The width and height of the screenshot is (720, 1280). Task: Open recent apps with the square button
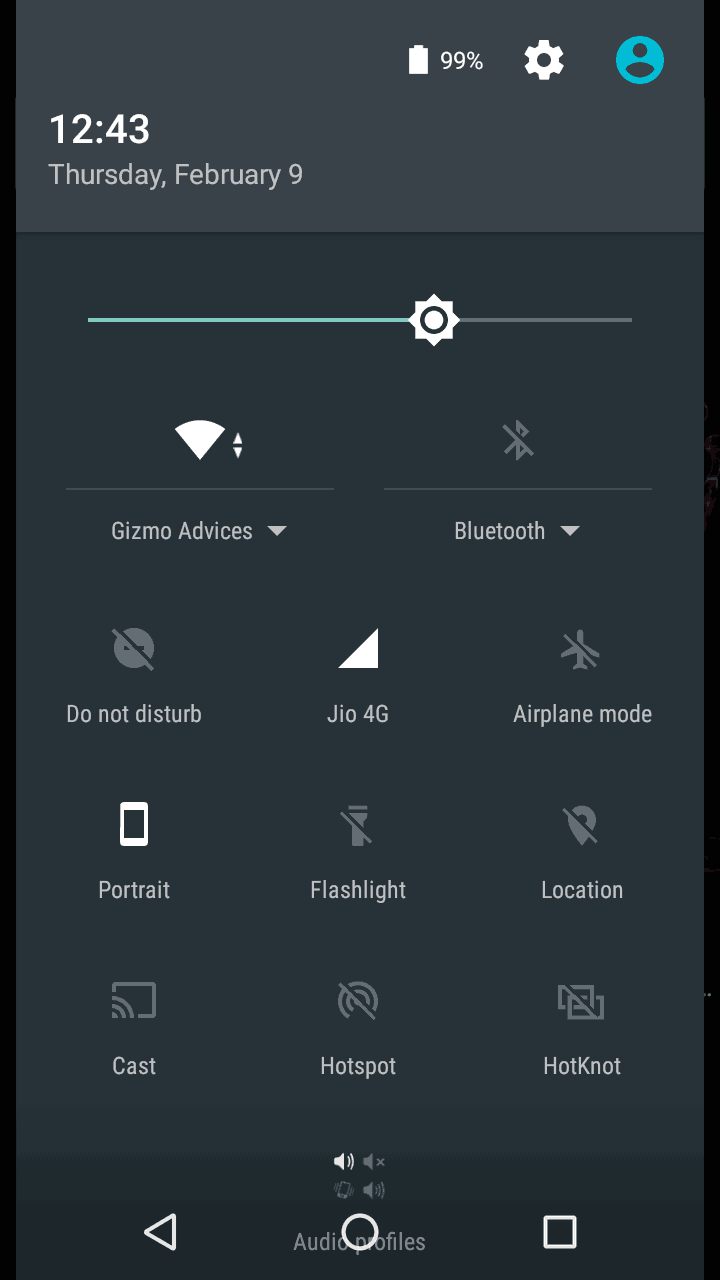pyautogui.click(x=560, y=1232)
